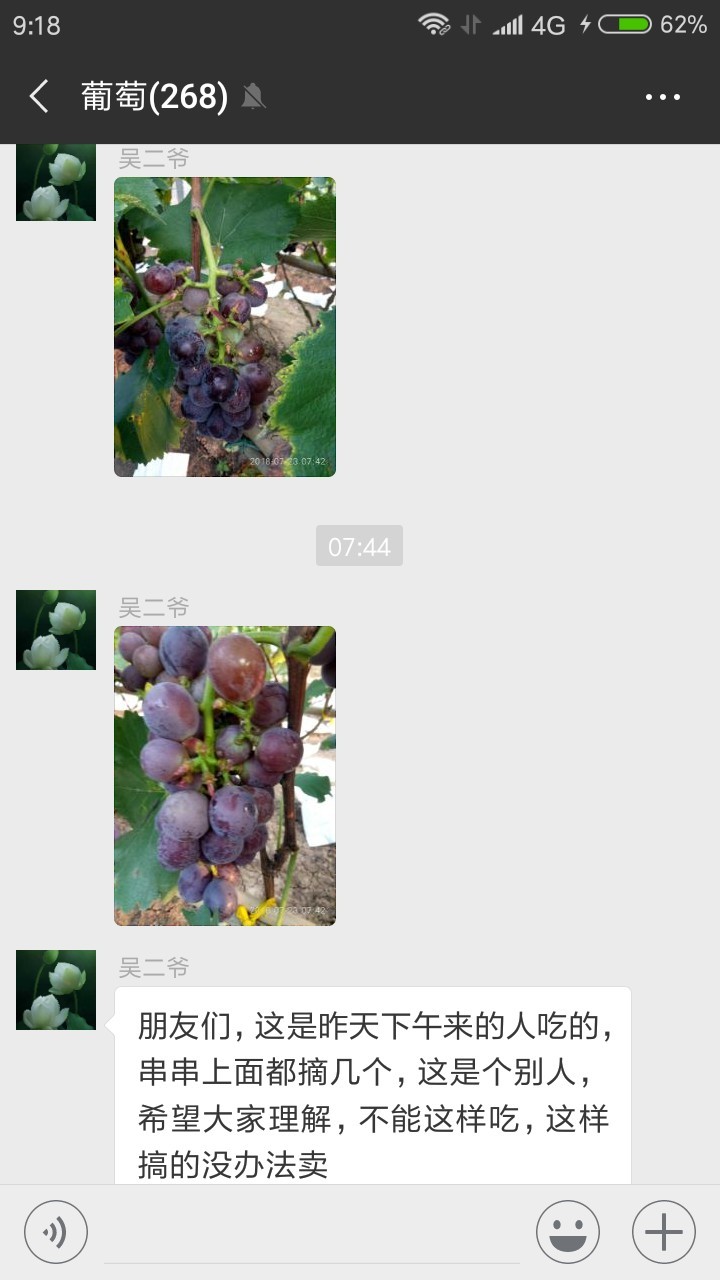Go back from the 葡萄 group chat
This screenshot has height=1280, width=720.
(39, 97)
